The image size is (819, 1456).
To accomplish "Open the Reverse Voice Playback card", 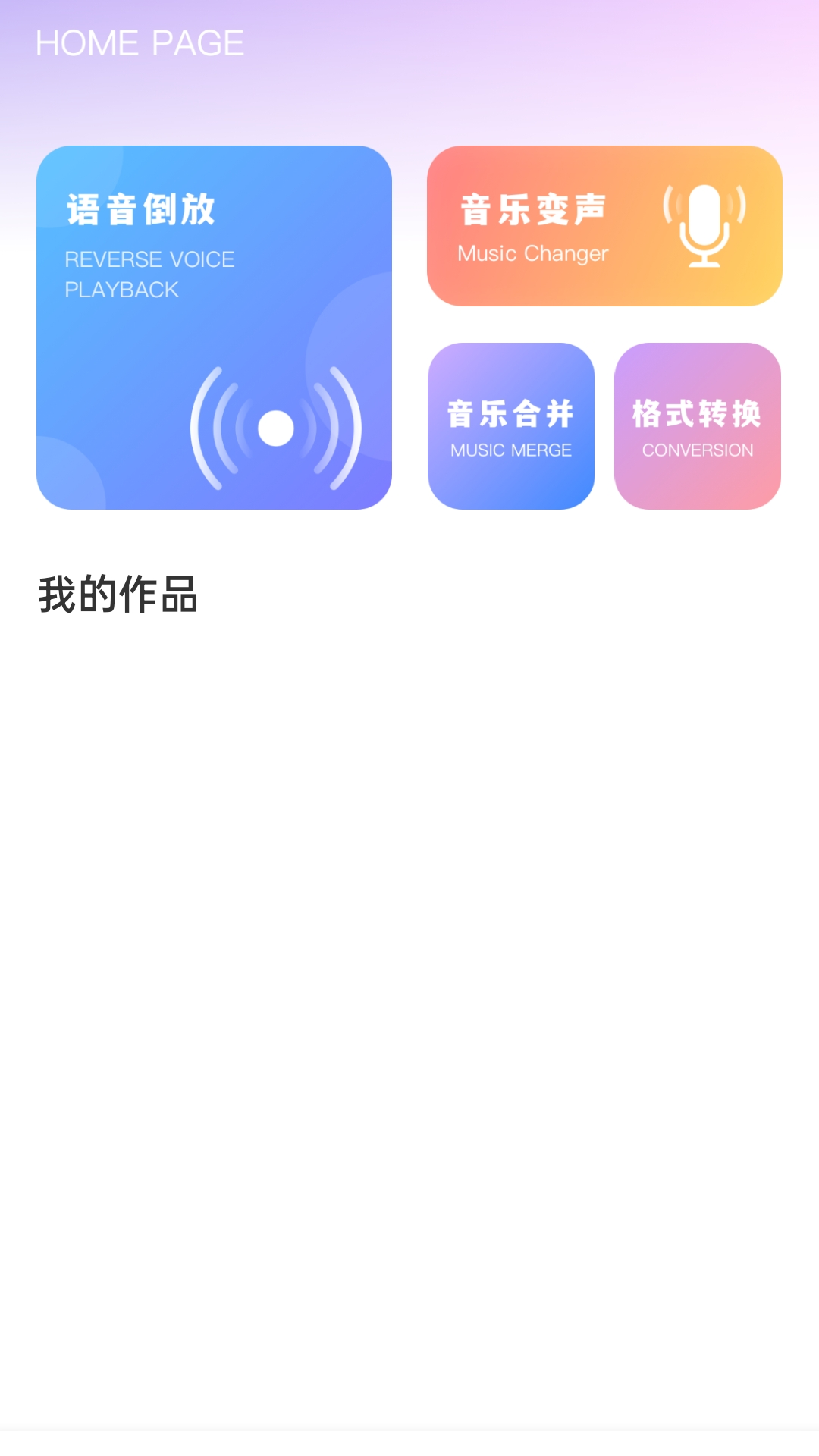I will coord(214,328).
